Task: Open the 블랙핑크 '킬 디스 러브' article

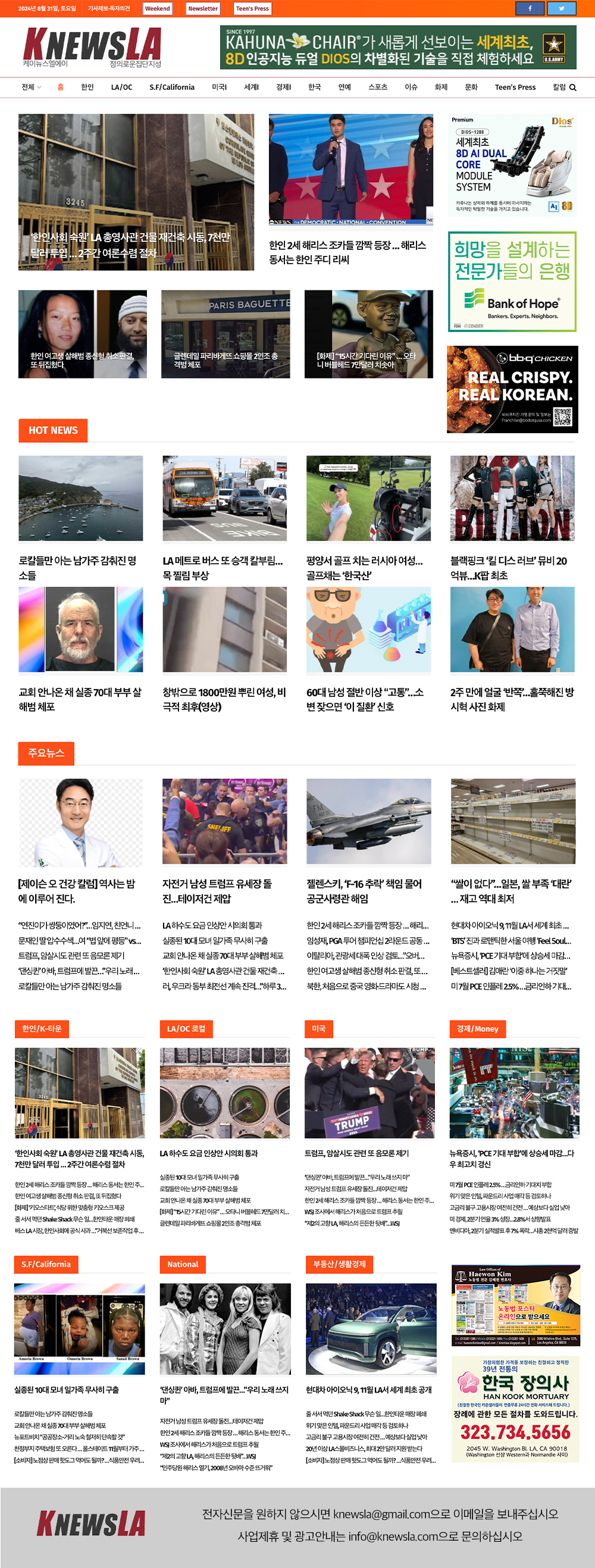Action: [x=508, y=567]
